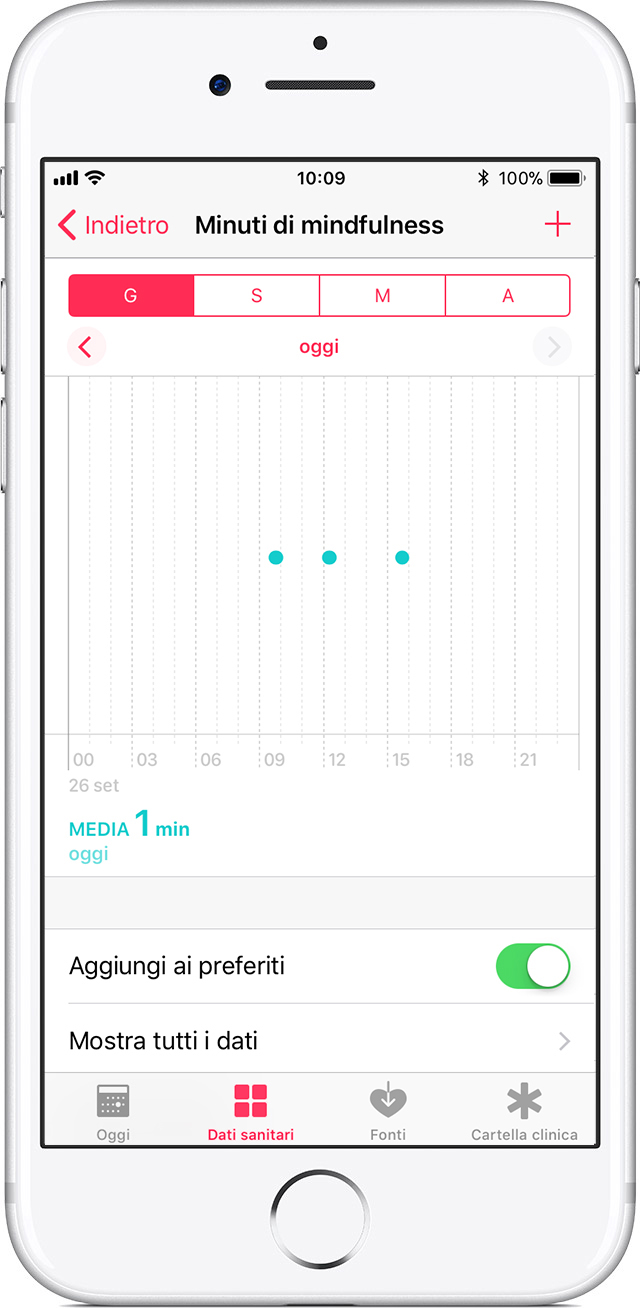
Task: Switch to the Fonti tab
Action: [388, 1110]
